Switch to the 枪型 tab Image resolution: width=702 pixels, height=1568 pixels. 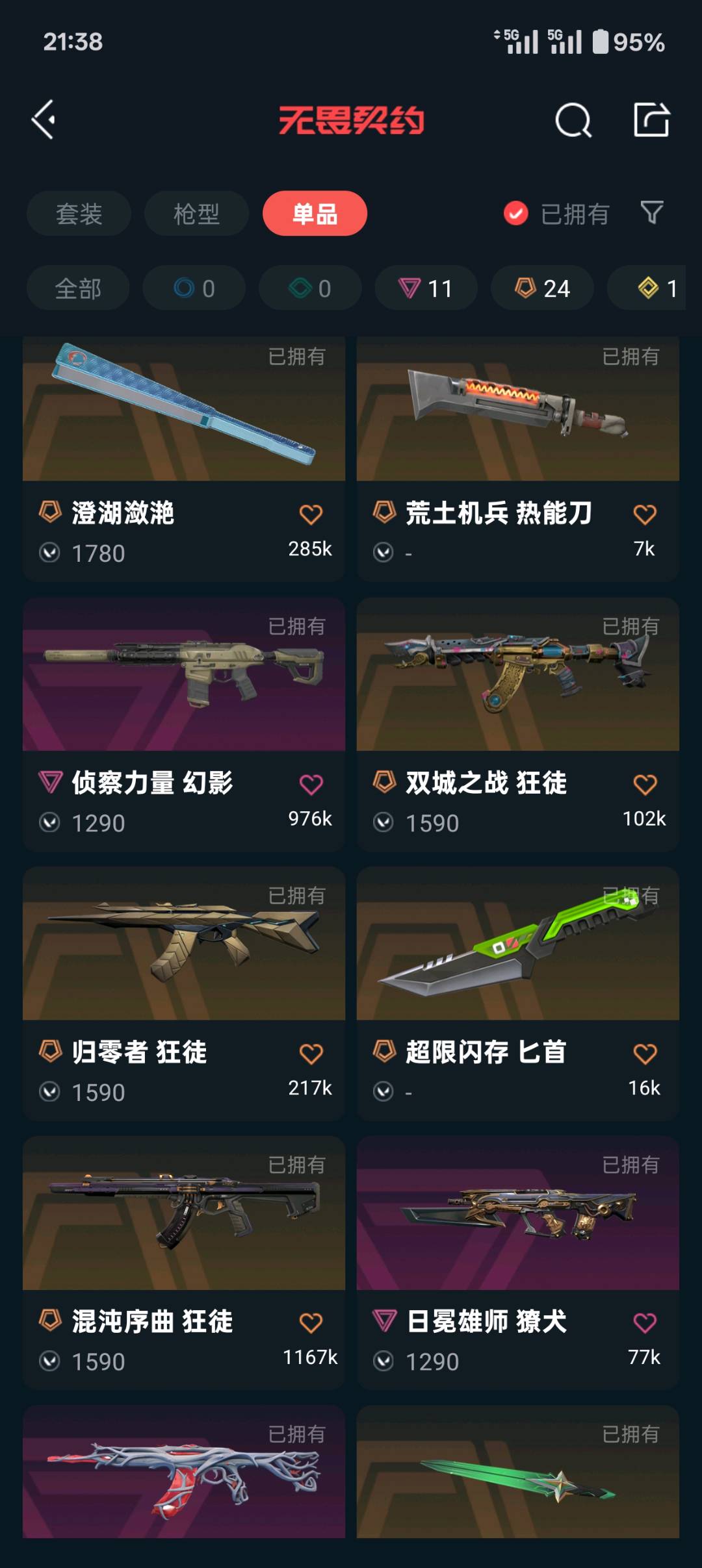click(196, 214)
